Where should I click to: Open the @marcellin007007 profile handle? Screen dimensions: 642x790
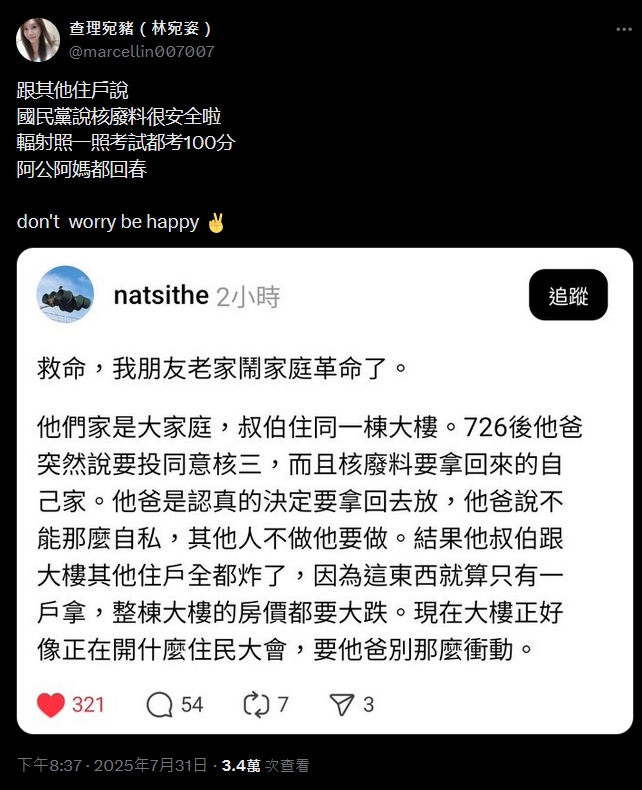point(141,51)
